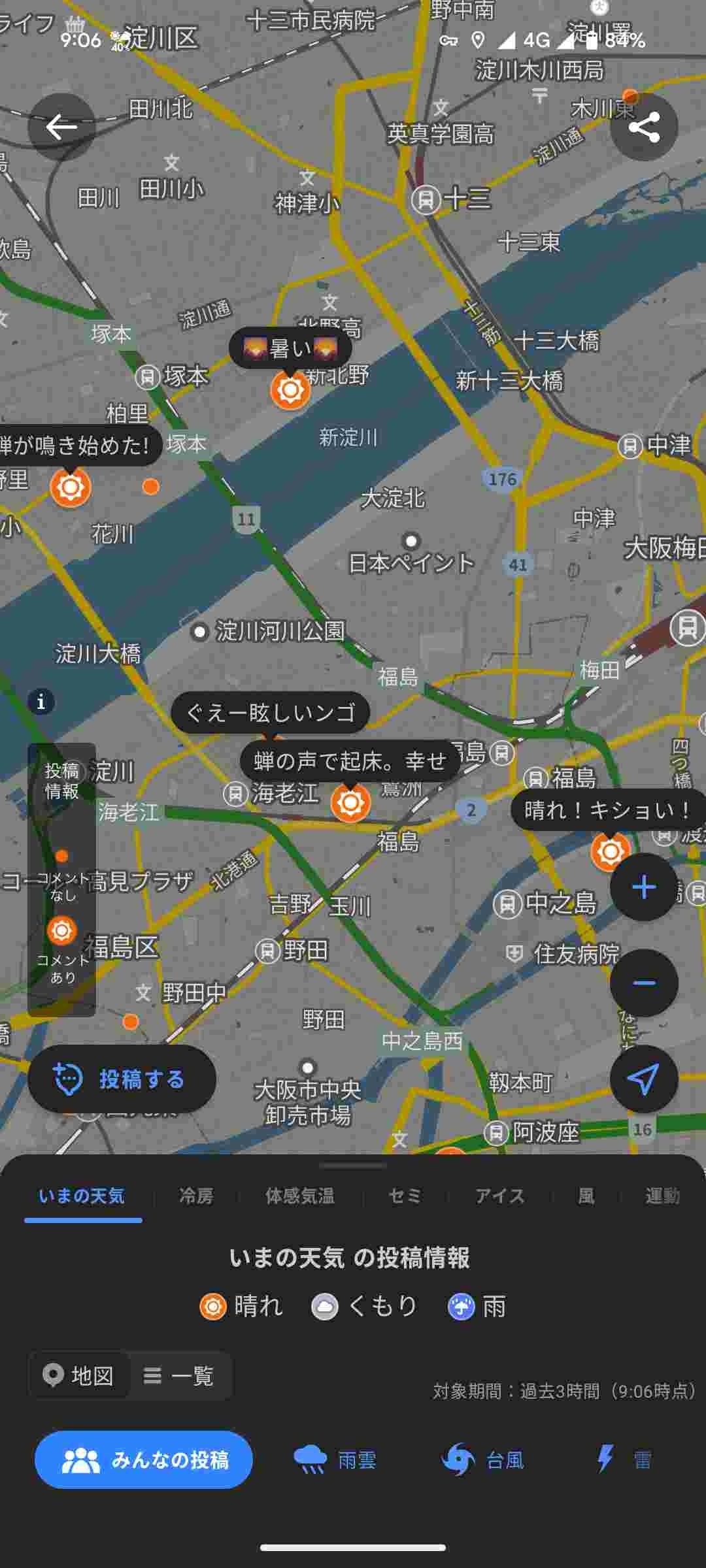Zoom in with the plus button

coord(643,887)
